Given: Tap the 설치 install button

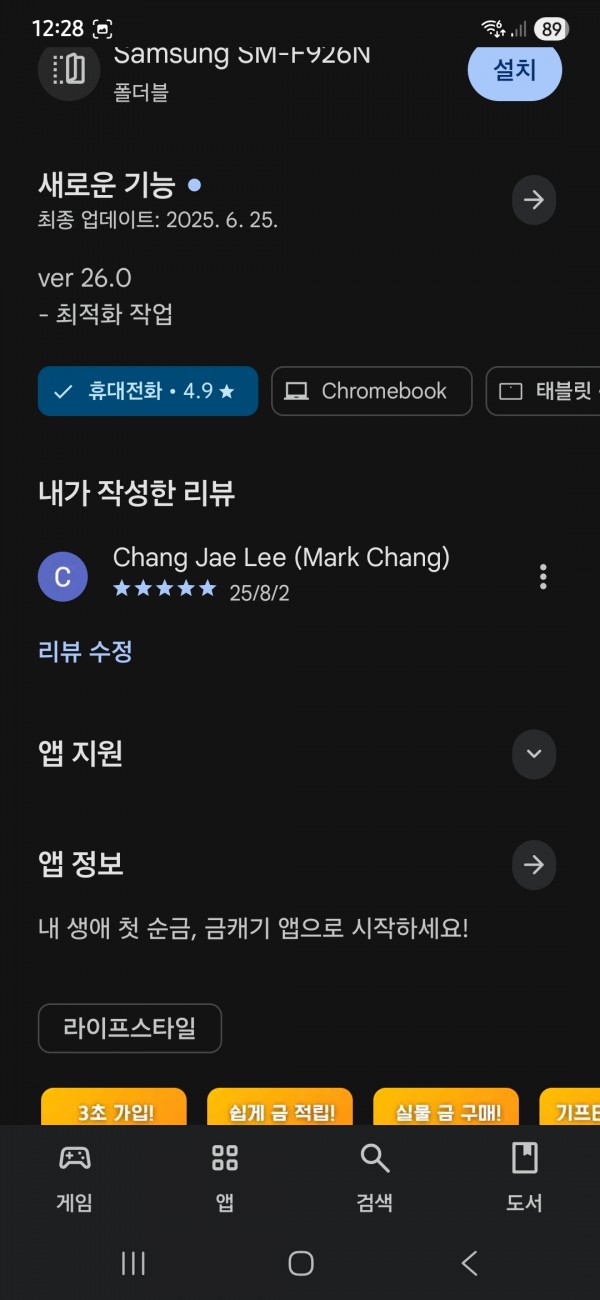Looking at the screenshot, I should click(514, 69).
